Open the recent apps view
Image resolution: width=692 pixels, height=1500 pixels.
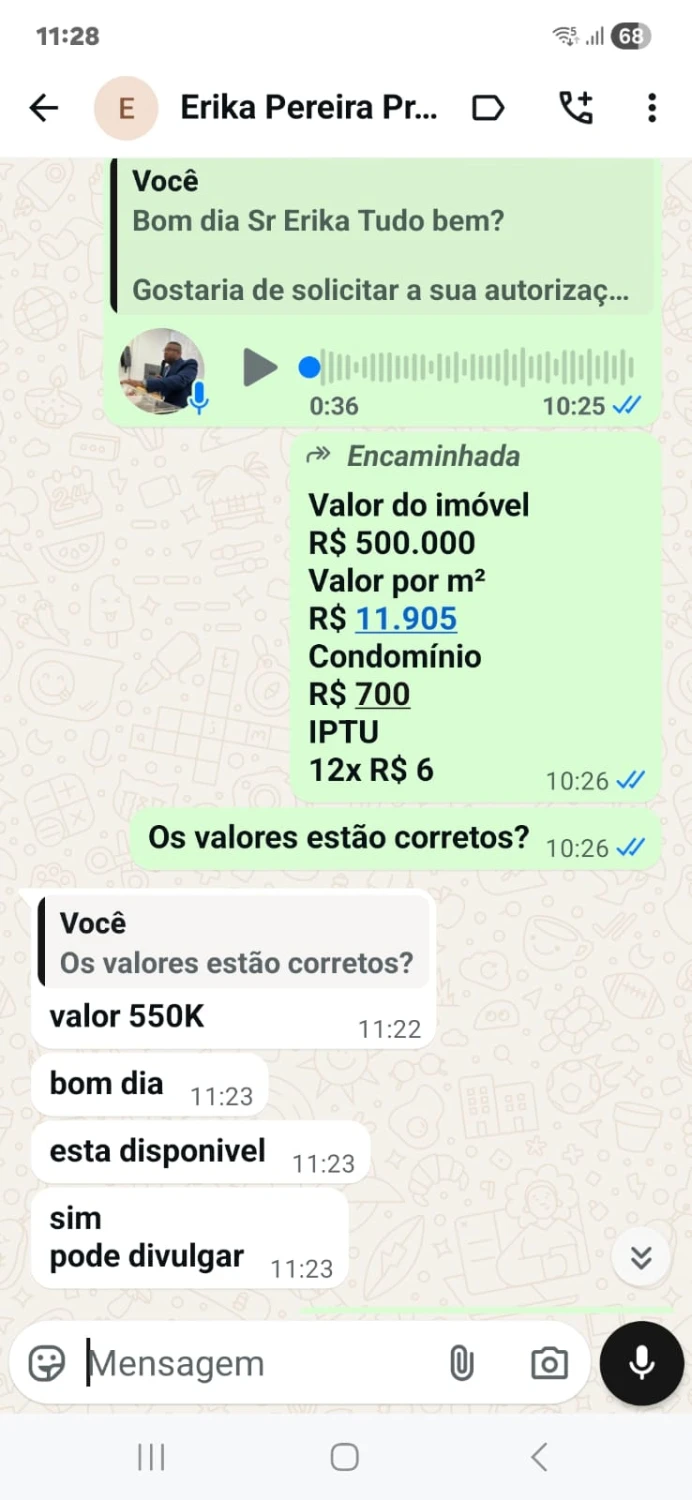151,1457
